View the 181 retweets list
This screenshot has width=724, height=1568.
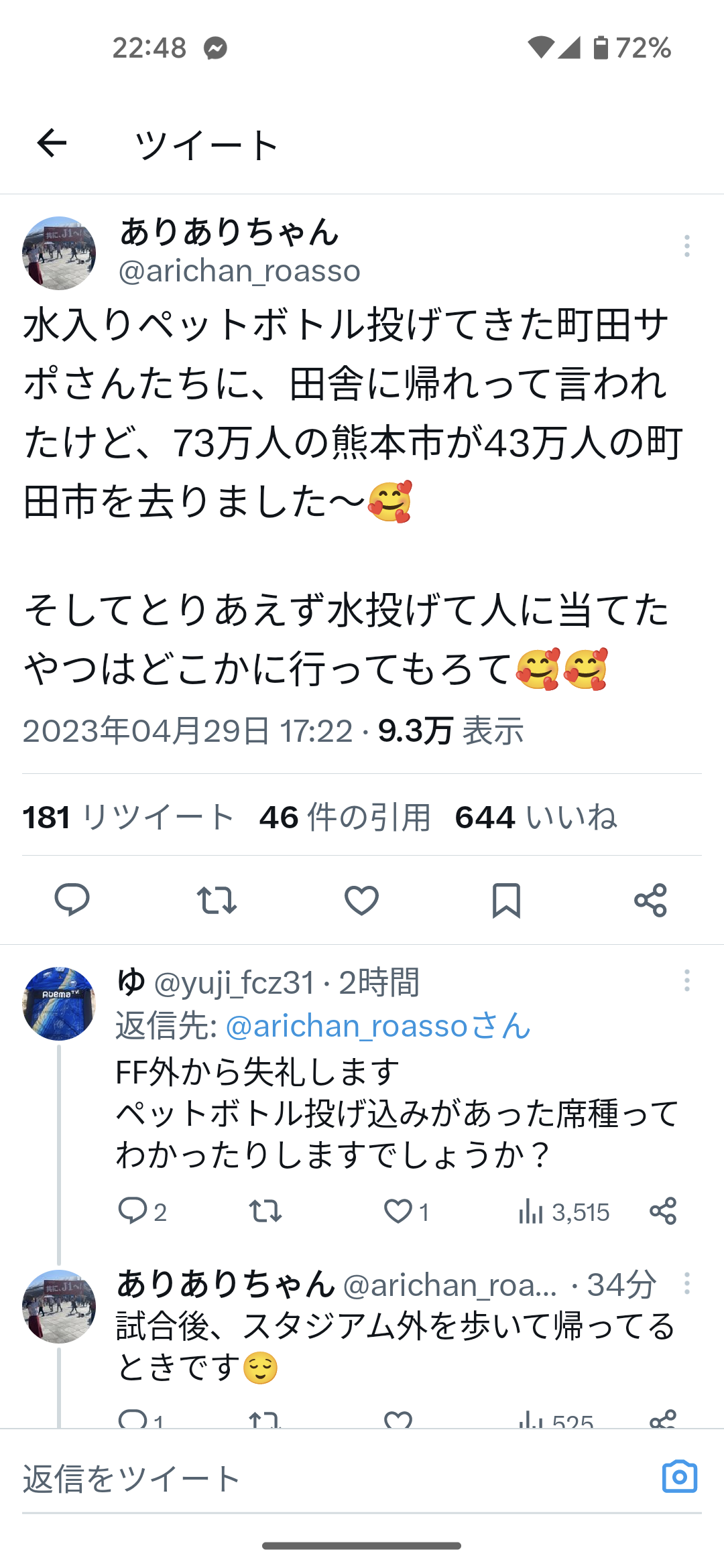(x=128, y=817)
